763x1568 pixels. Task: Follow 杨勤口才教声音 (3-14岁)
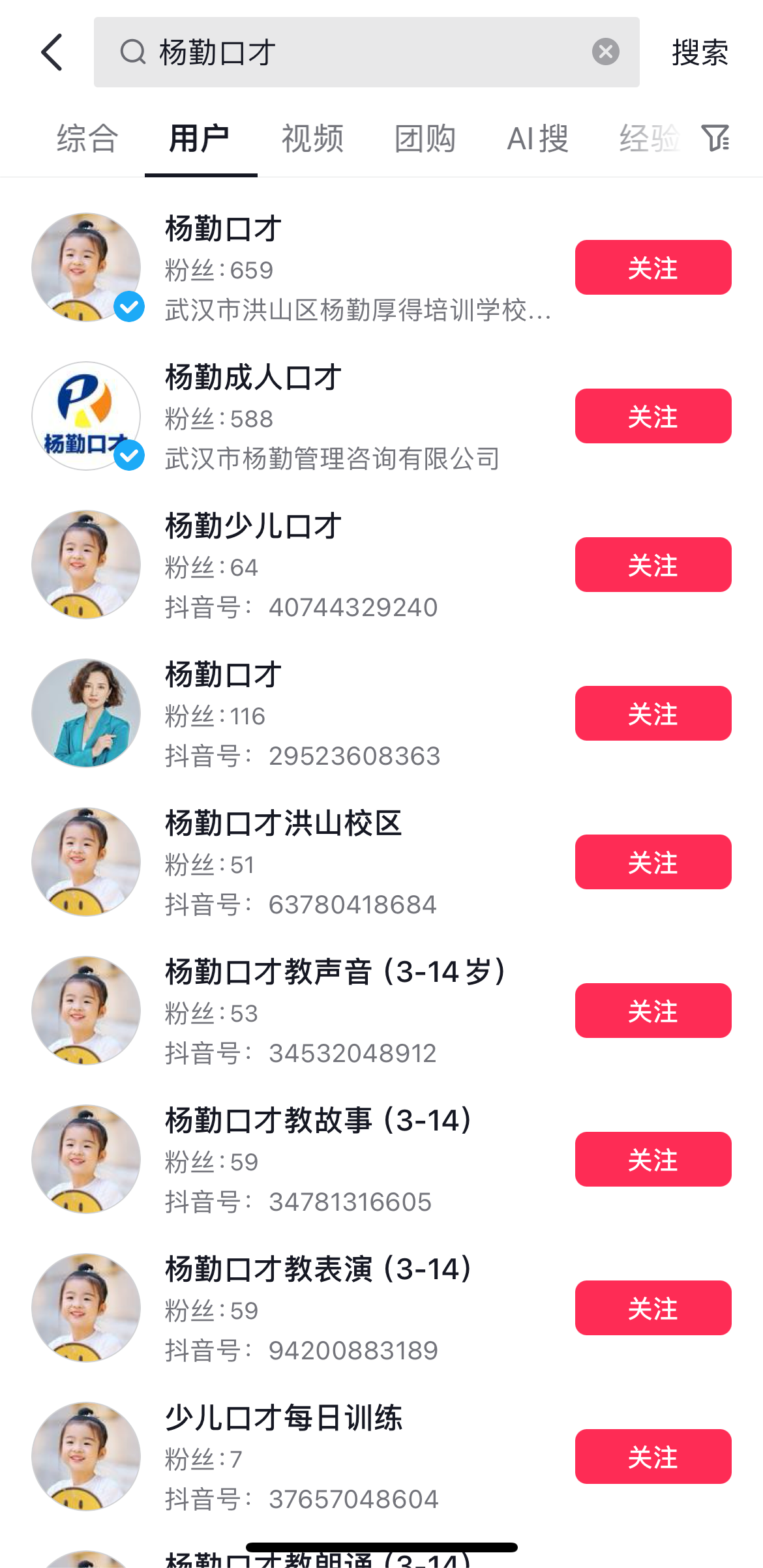coord(653,1011)
